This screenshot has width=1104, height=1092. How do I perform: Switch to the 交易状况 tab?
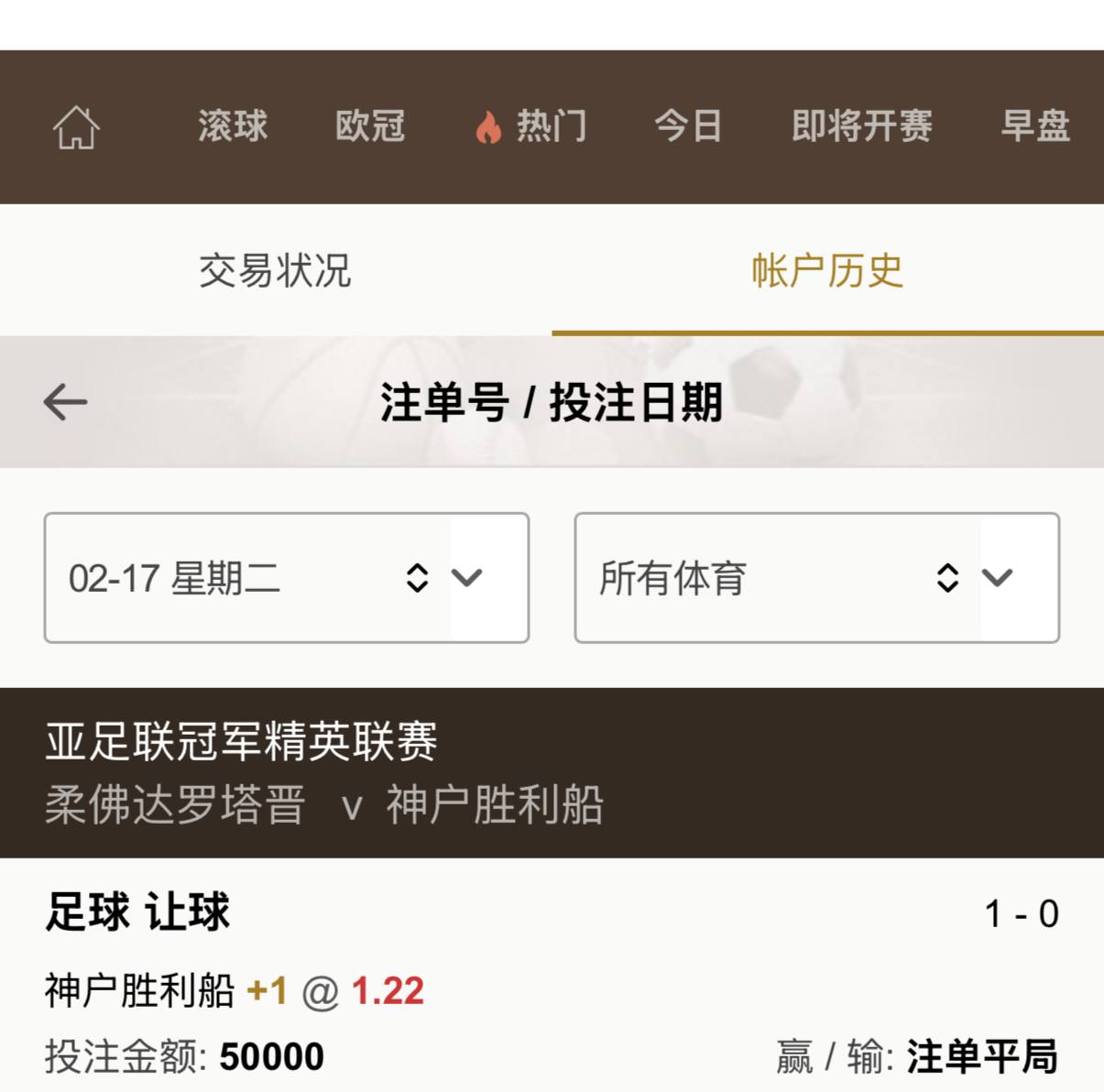point(275,271)
